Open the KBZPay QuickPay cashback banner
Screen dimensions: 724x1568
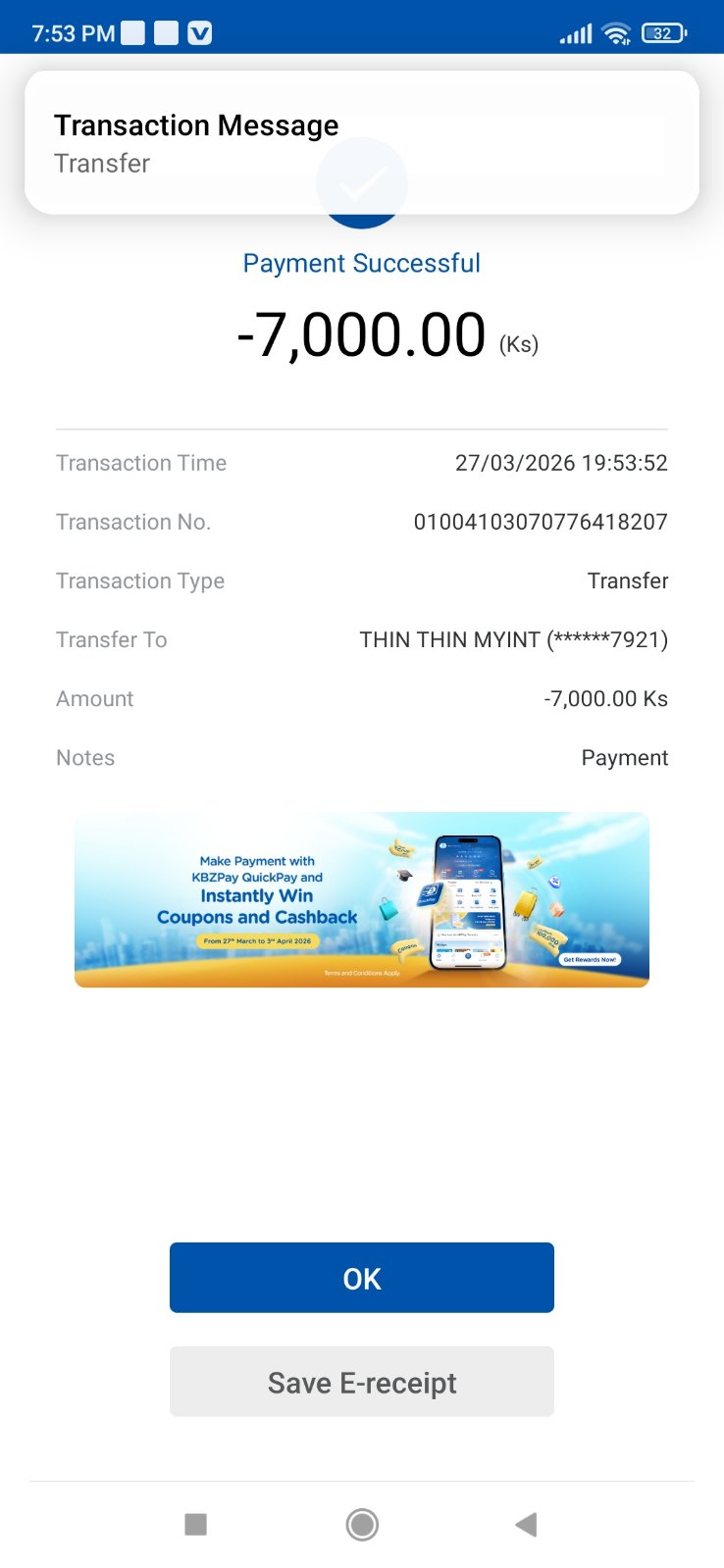coord(361,898)
